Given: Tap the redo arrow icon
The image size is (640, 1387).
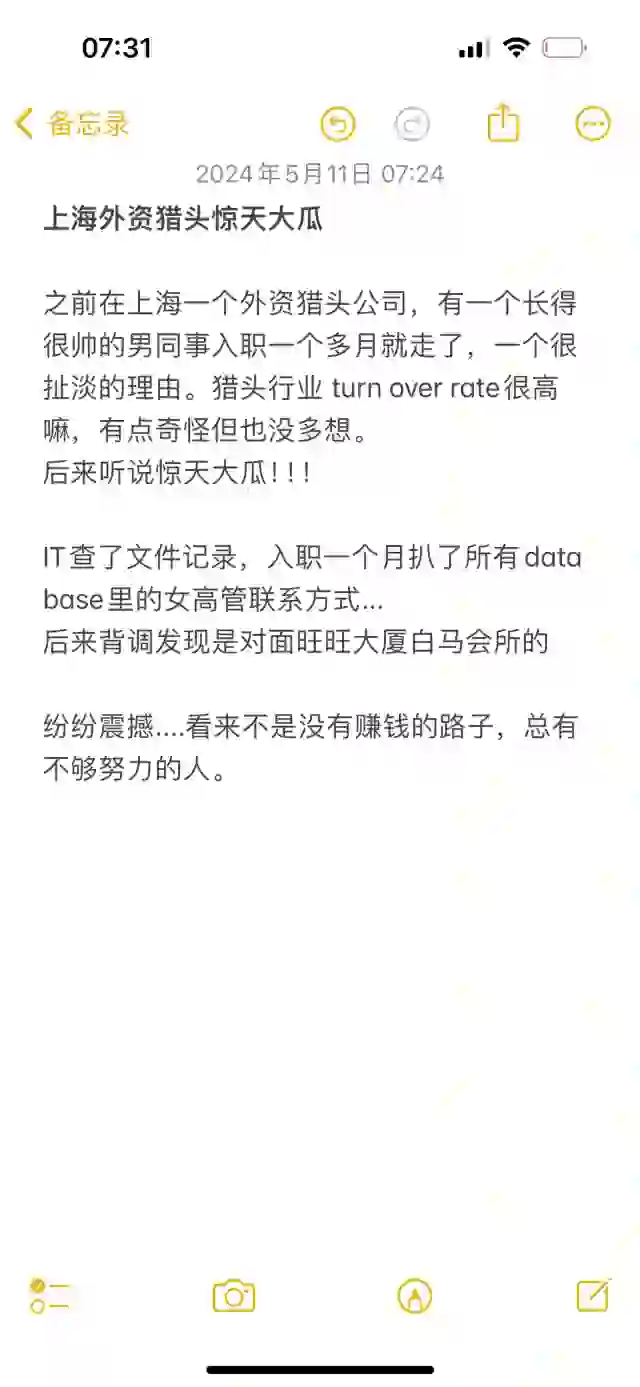Looking at the screenshot, I should tap(412, 124).
